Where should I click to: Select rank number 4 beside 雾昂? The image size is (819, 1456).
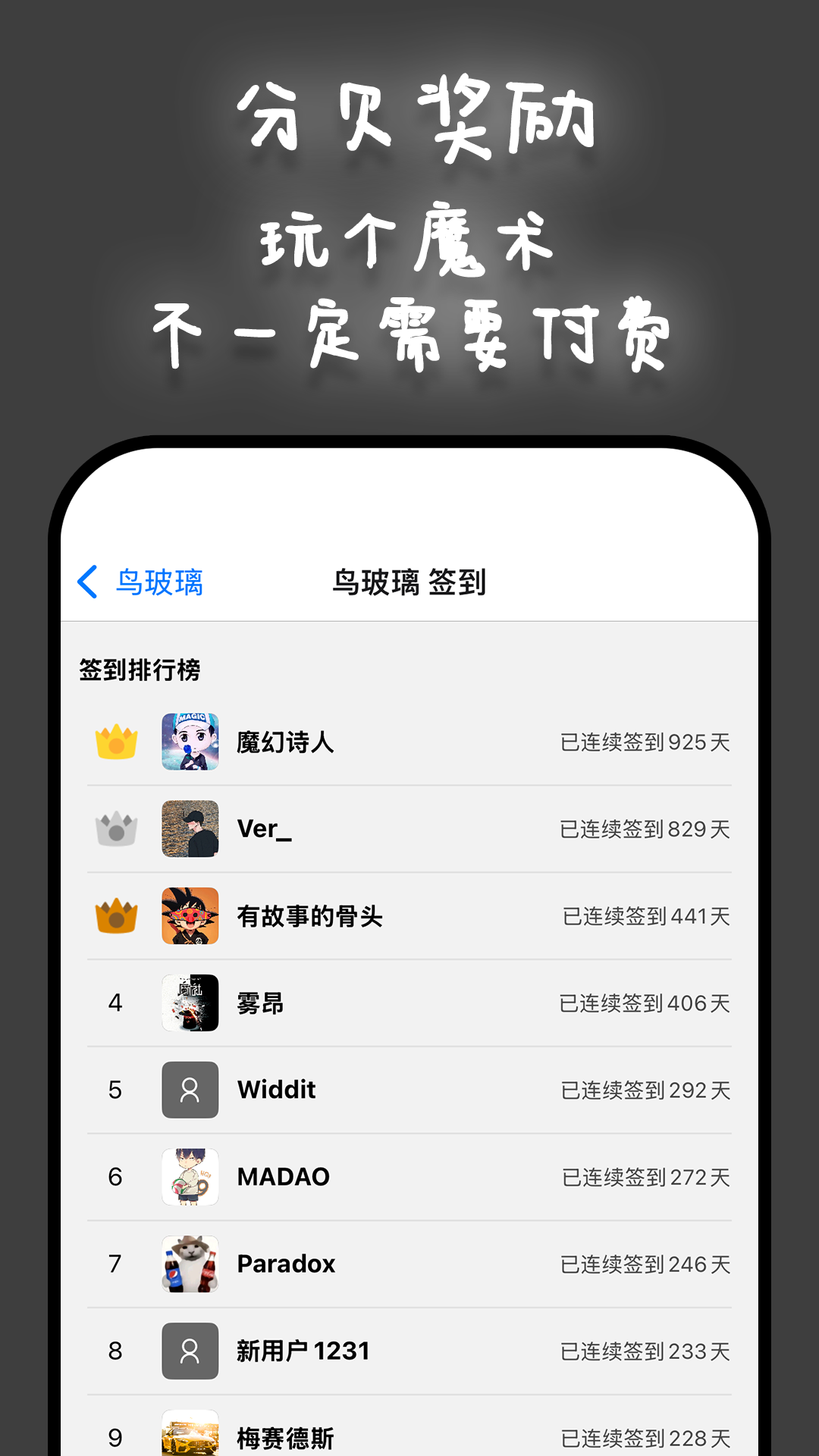tap(115, 1003)
